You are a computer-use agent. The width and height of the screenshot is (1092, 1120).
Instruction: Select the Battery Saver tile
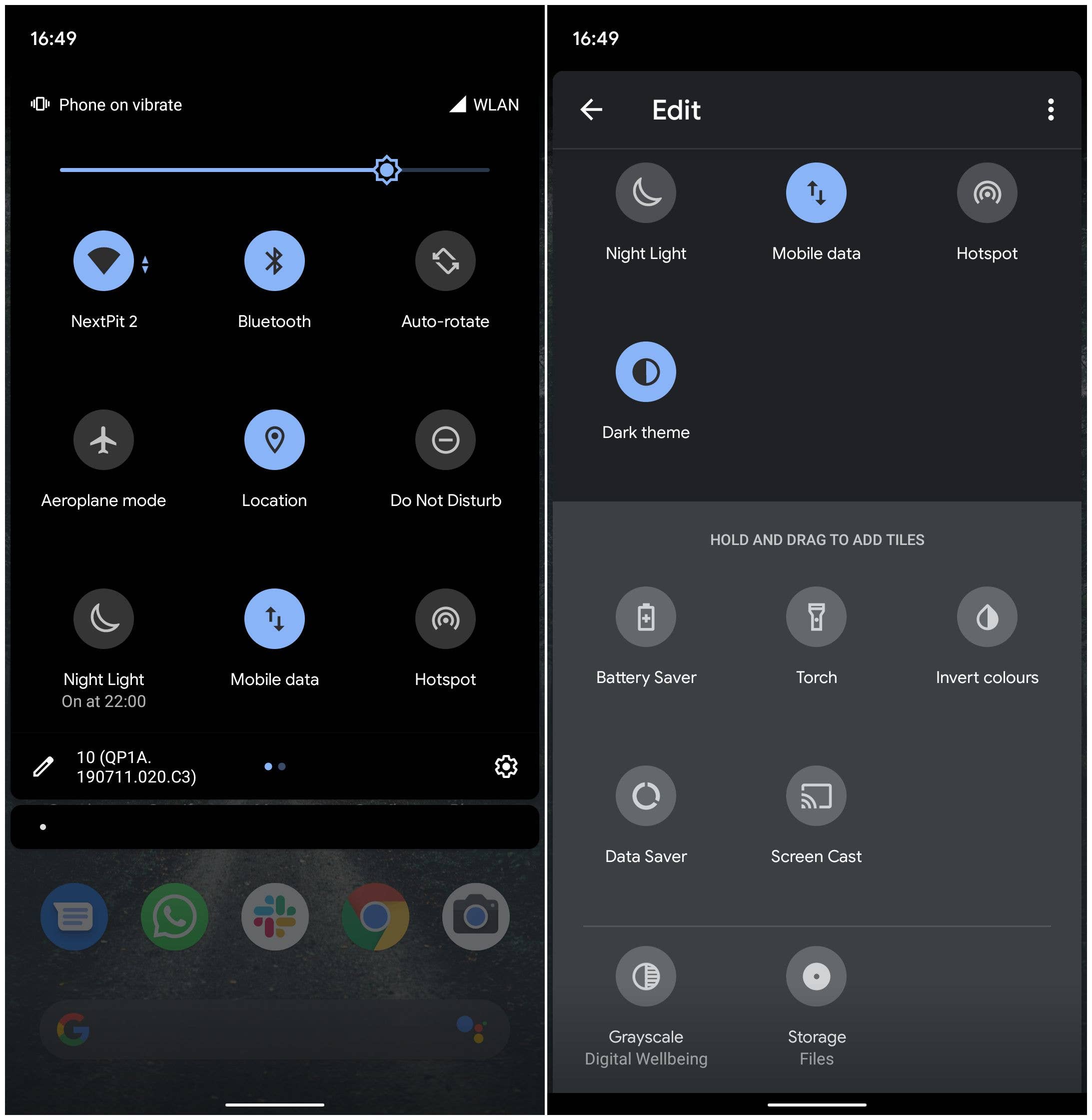point(646,617)
